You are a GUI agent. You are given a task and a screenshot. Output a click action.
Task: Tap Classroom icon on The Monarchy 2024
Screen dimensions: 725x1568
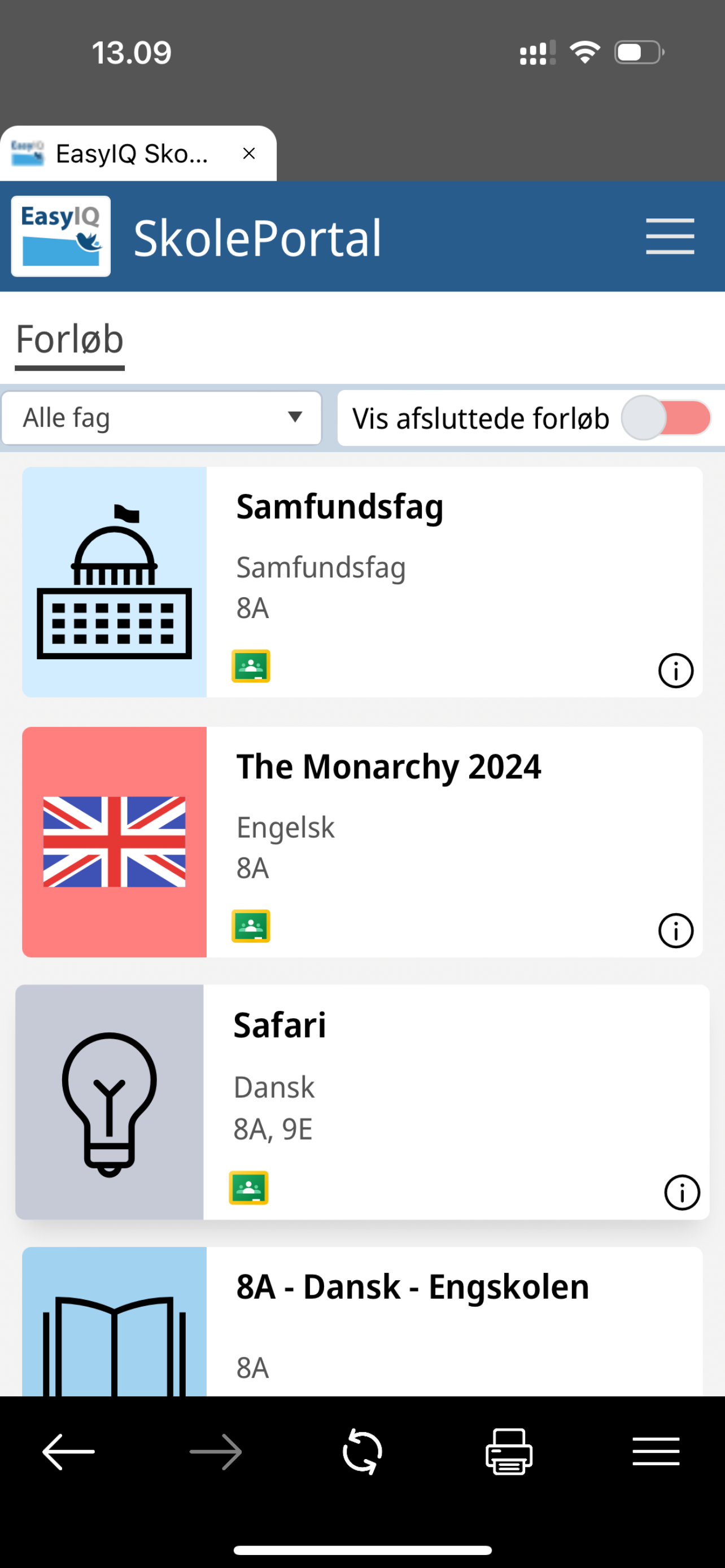(x=251, y=926)
